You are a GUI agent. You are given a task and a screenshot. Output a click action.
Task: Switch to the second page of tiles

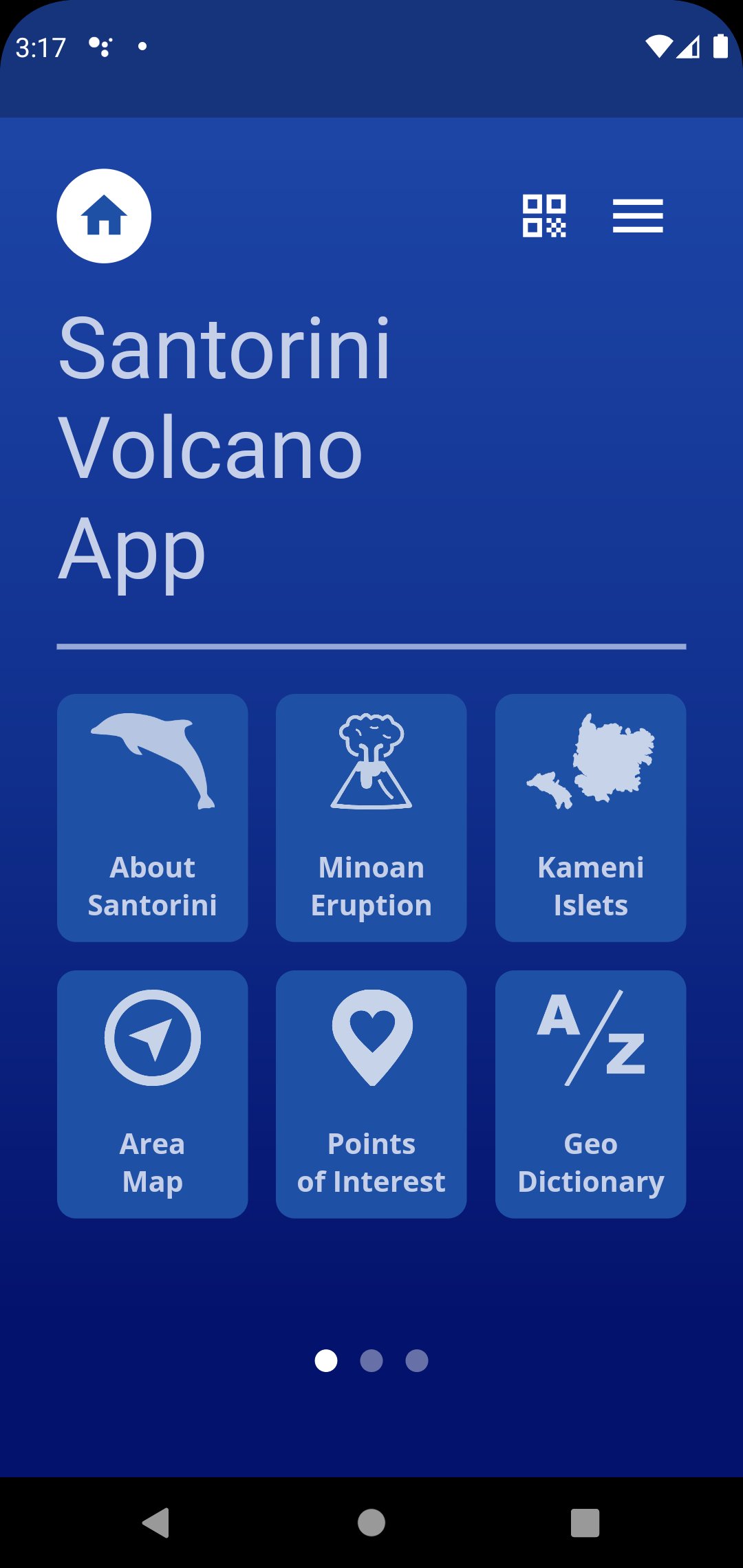tap(371, 1360)
